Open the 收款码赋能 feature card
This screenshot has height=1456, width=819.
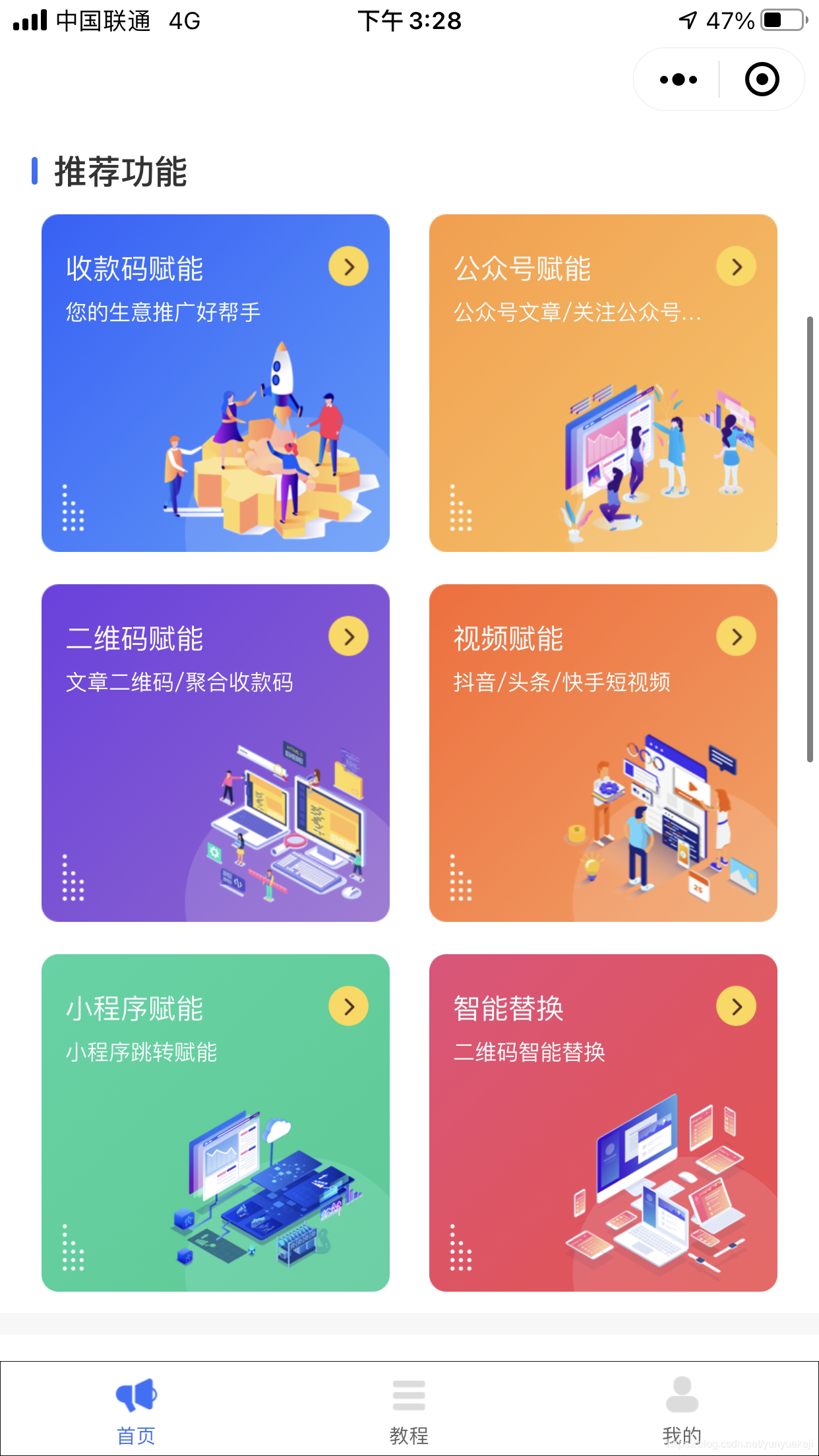tap(216, 382)
